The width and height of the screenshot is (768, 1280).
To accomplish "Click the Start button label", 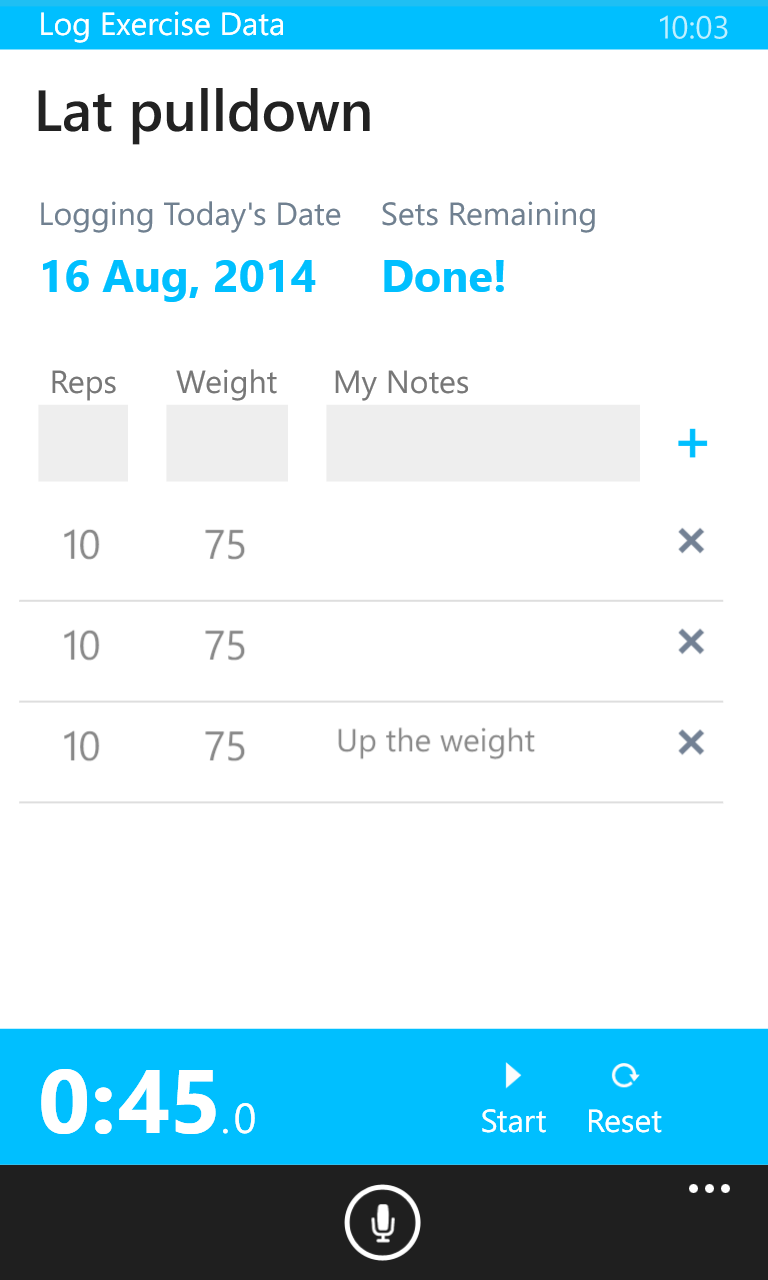I will [513, 1121].
